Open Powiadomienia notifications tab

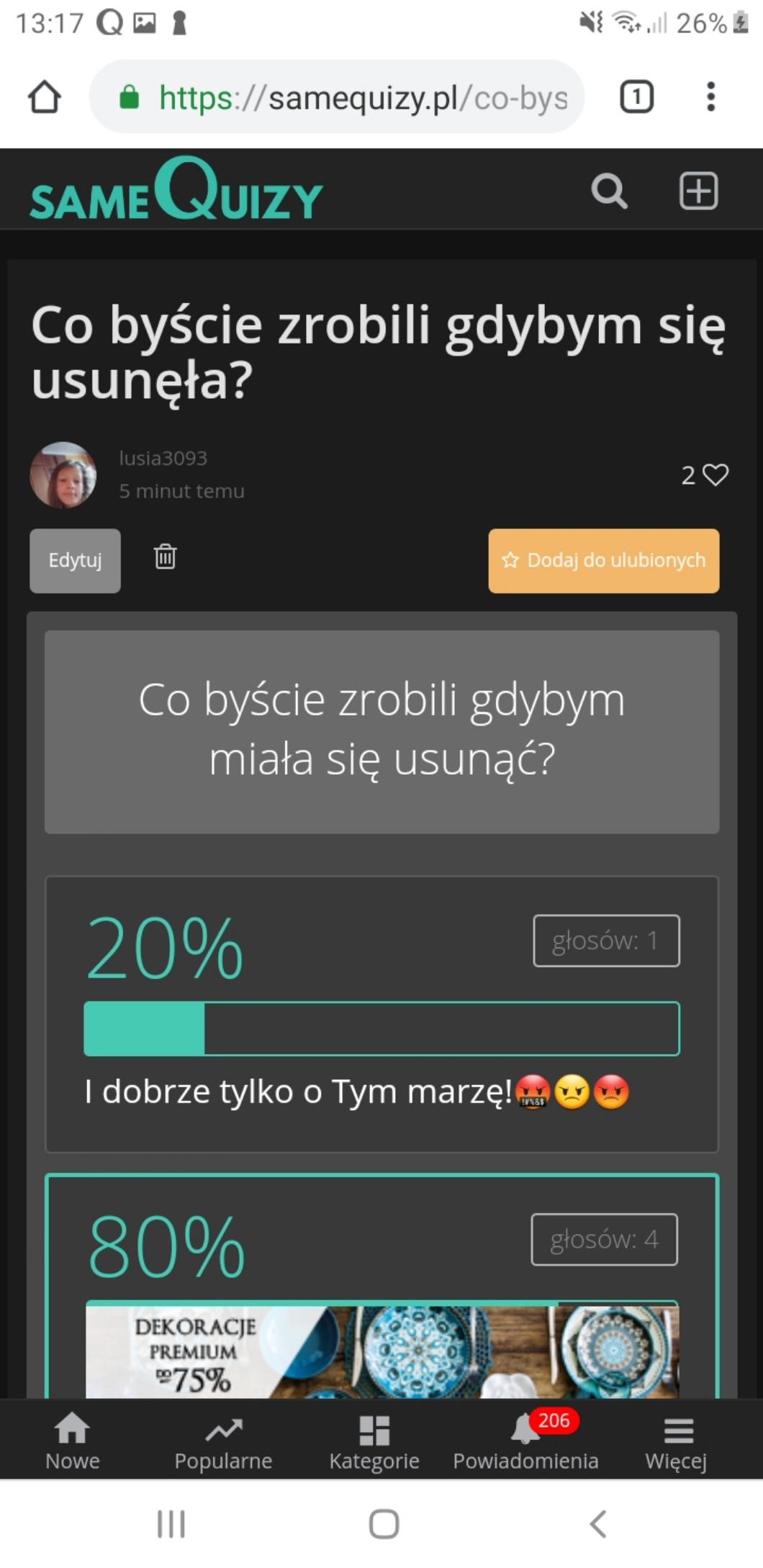pyautogui.click(x=525, y=1440)
